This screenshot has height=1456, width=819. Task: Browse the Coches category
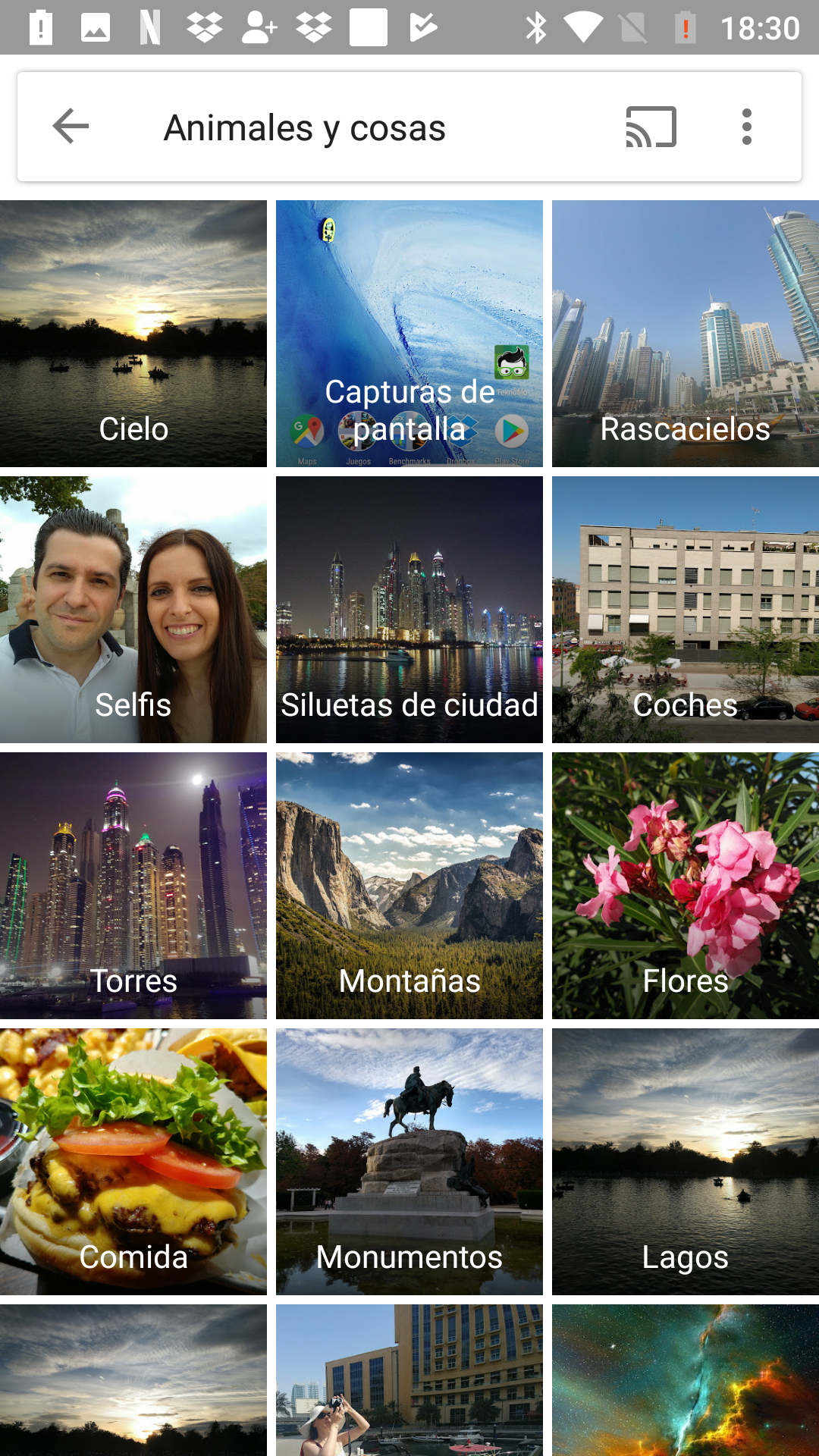click(686, 610)
